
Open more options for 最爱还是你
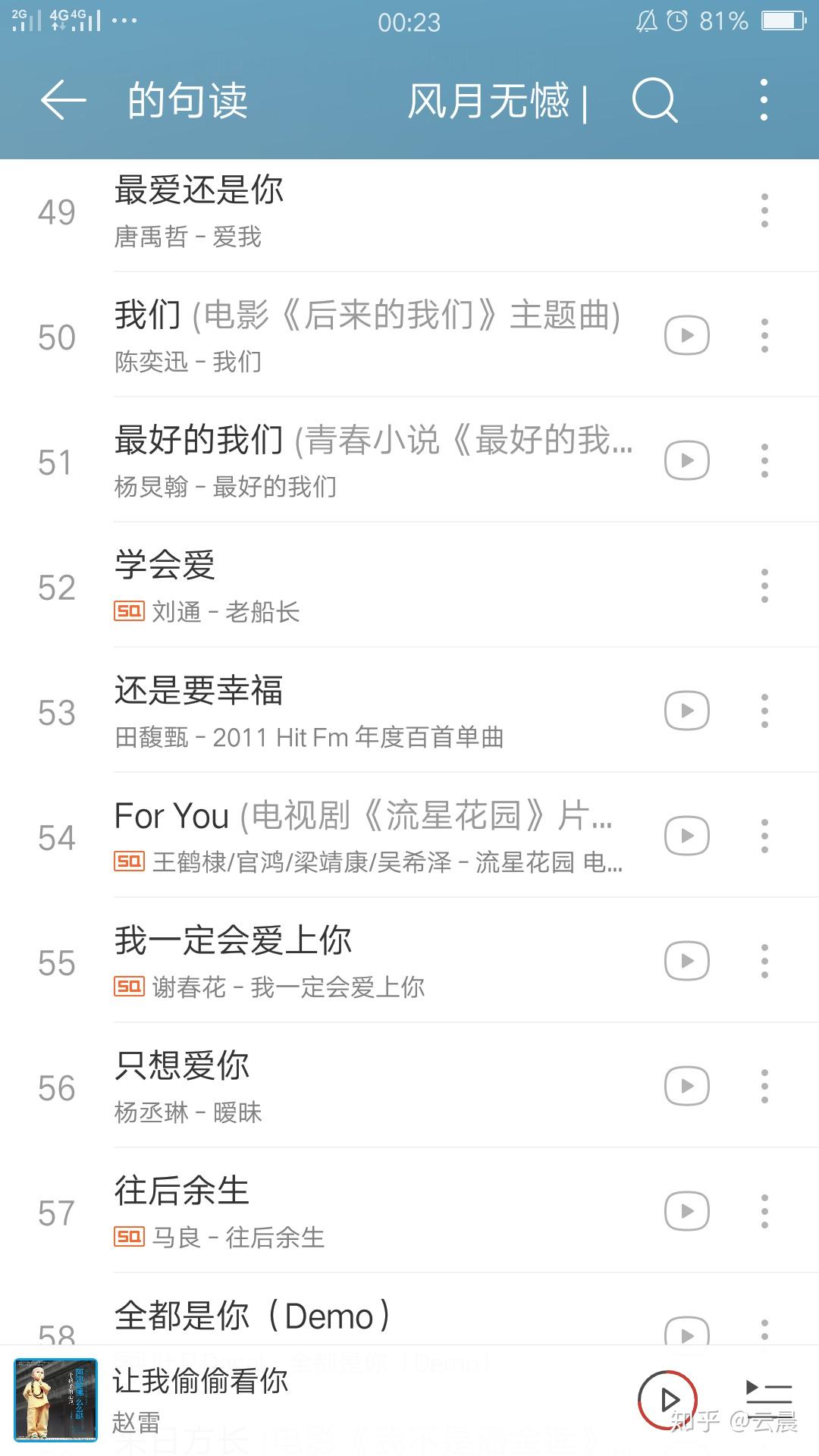(x=764, y=210)
